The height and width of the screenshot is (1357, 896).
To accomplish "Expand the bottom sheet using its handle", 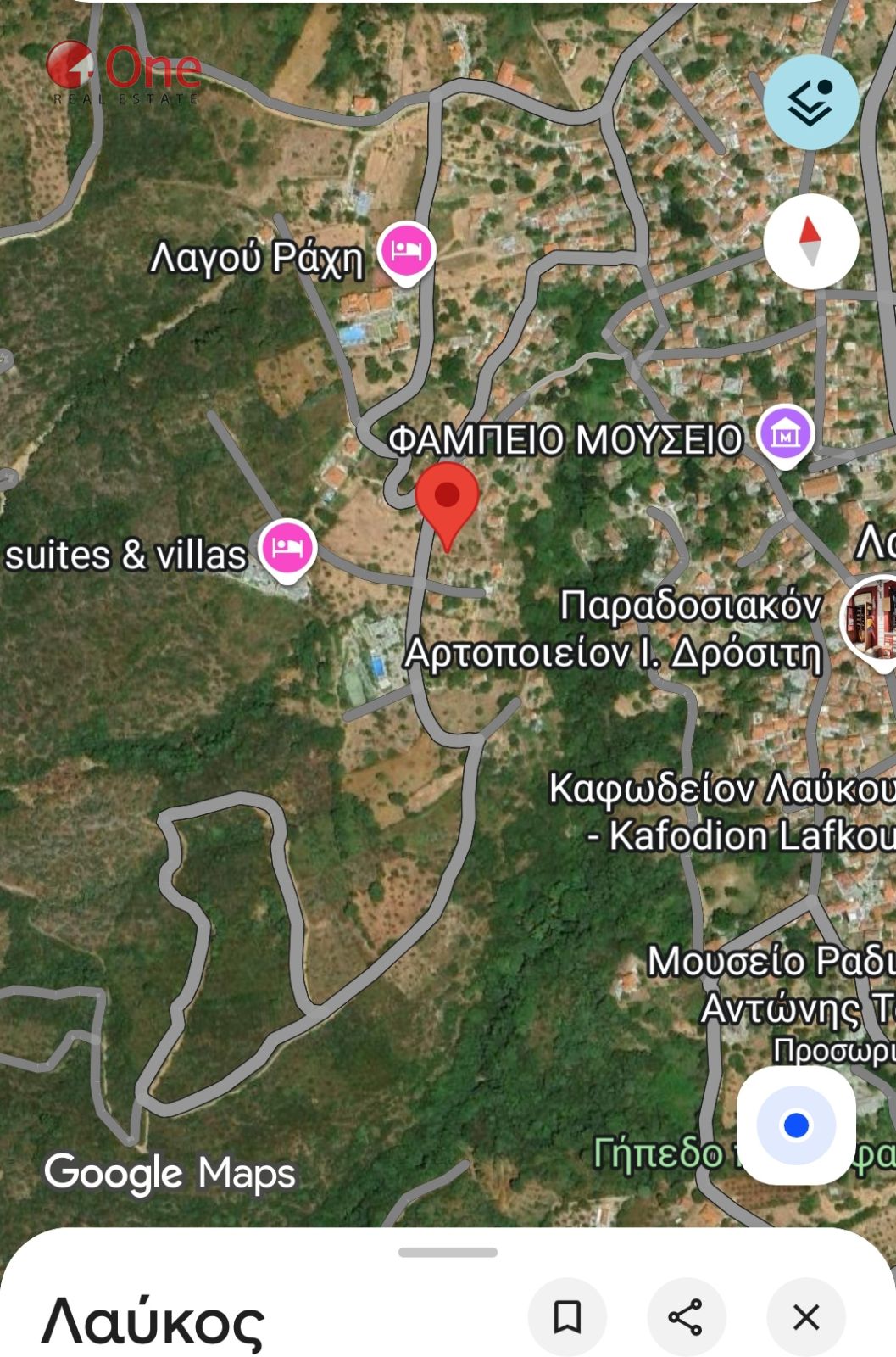I will pyautogui.click(x=448, y=1252).
